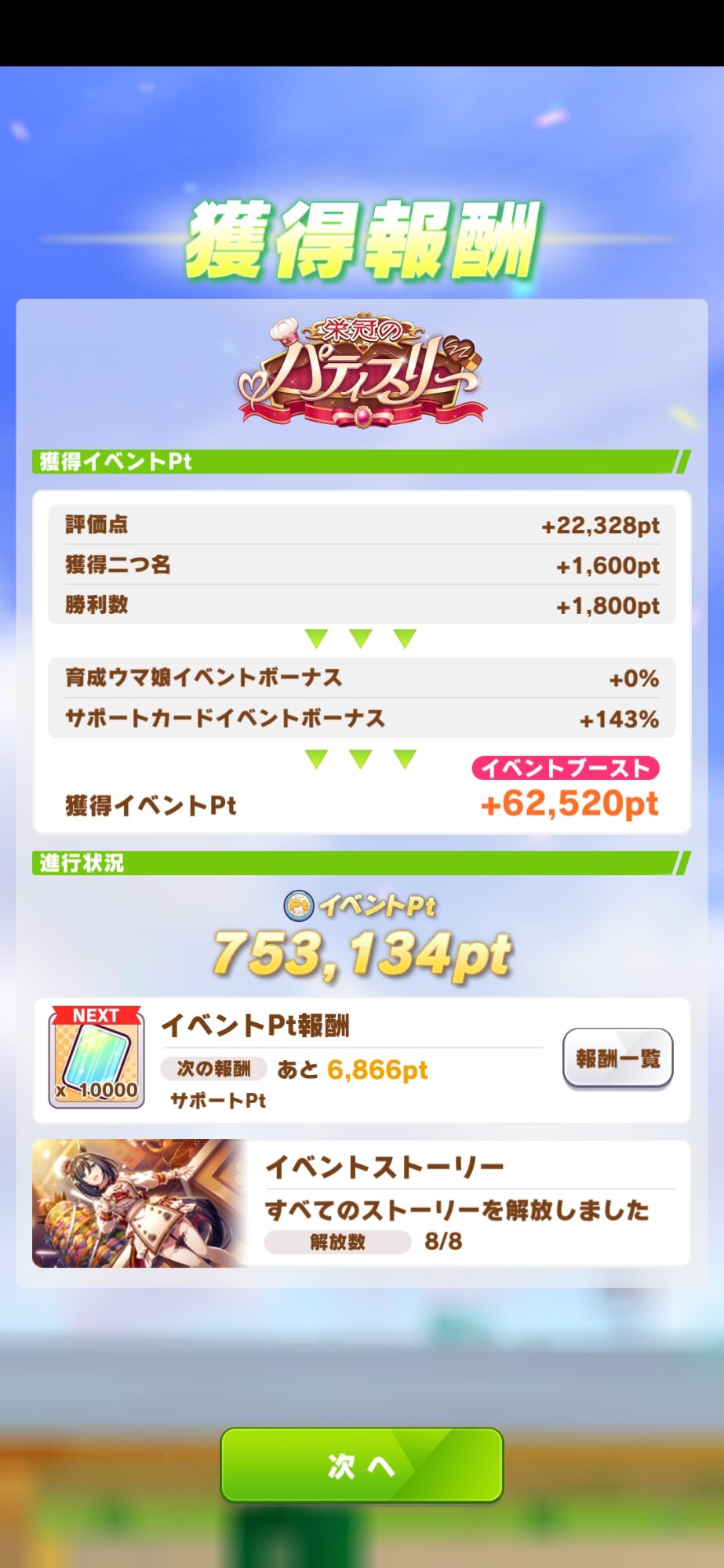The image size is (724, 1568).
Task: Open the 報酬一覧 rewards list
Action: pyautogui.click(x=618, y=1058)
